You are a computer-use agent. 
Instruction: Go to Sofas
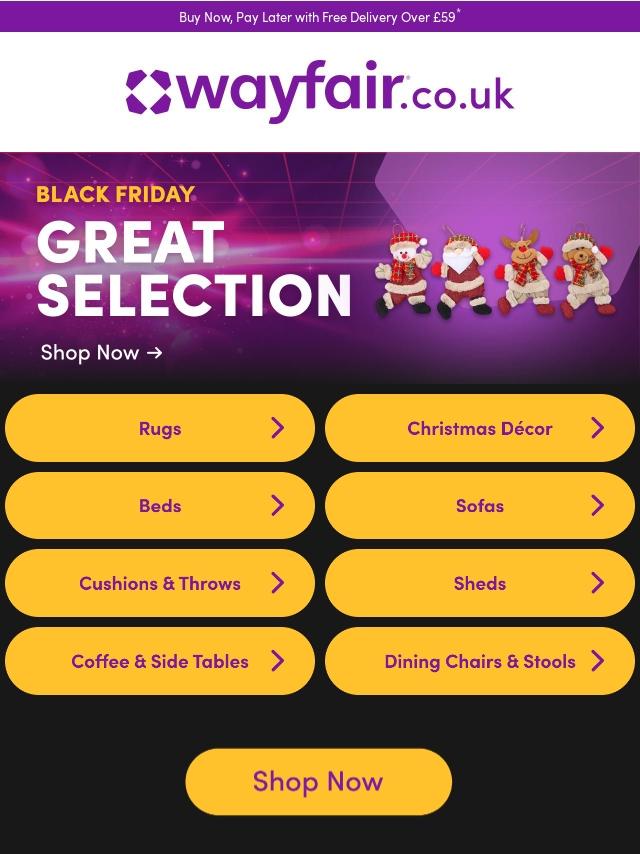(x=480, y=505)
